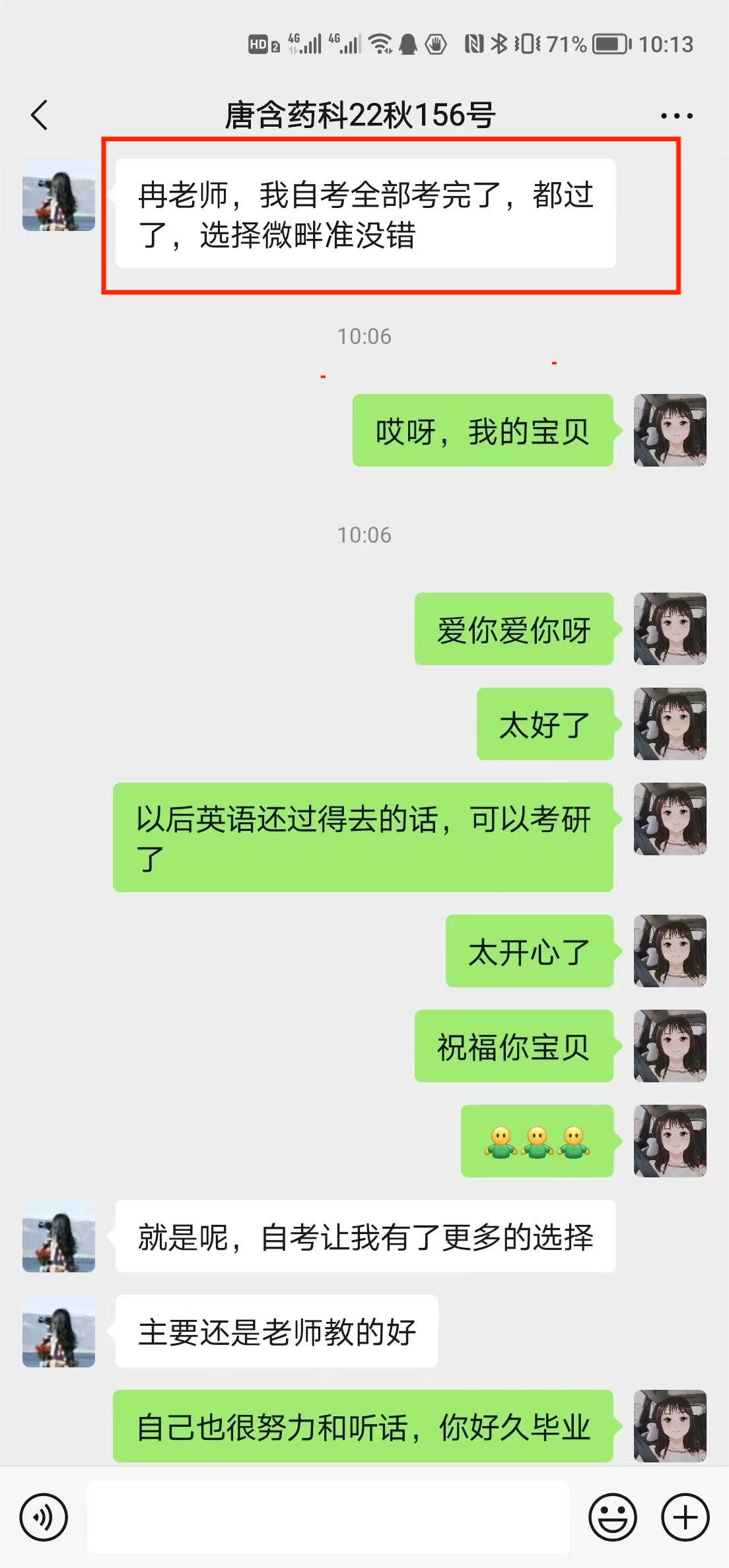The image size is (729, 1568).
Task: Tap the message text field
Action: (x=328, y=1517)
